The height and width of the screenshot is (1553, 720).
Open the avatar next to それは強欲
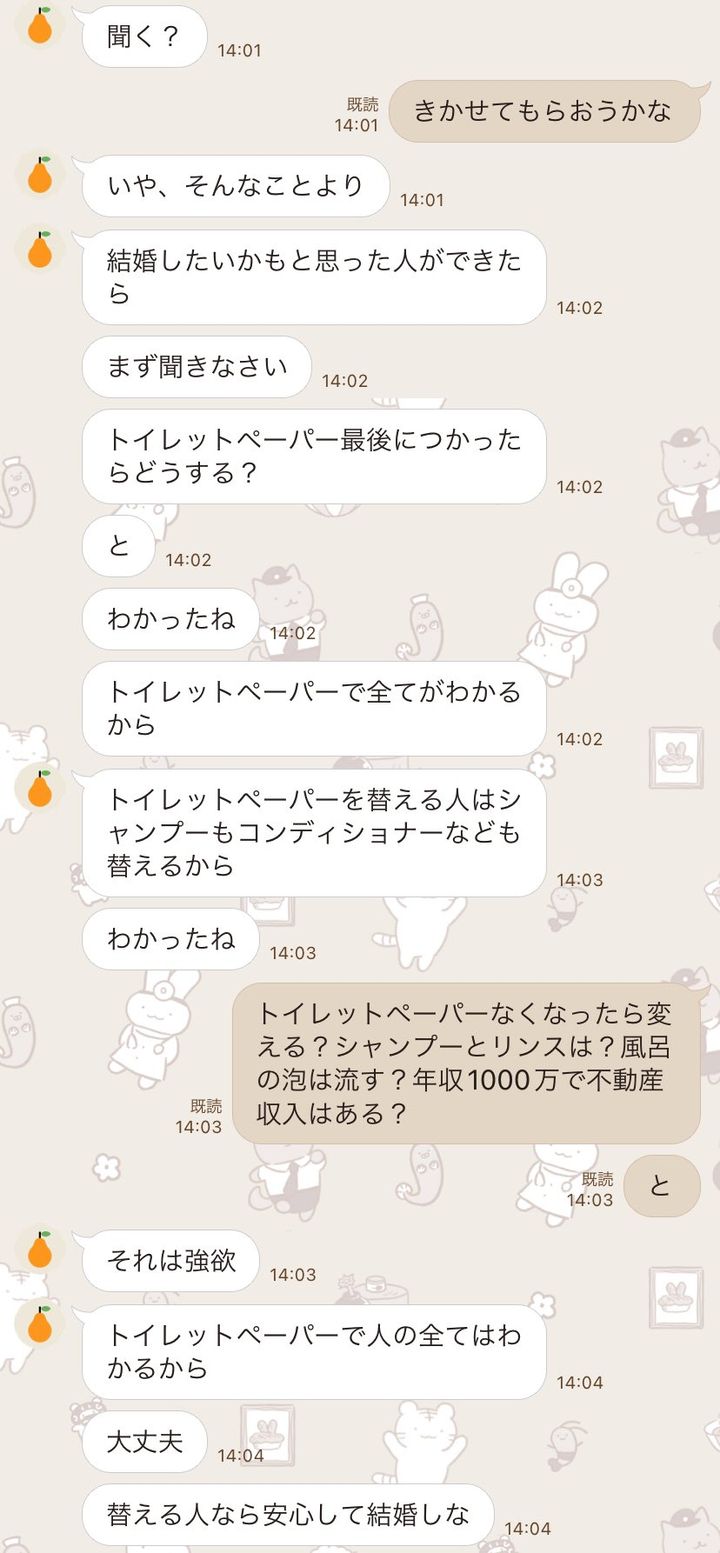40,1249
